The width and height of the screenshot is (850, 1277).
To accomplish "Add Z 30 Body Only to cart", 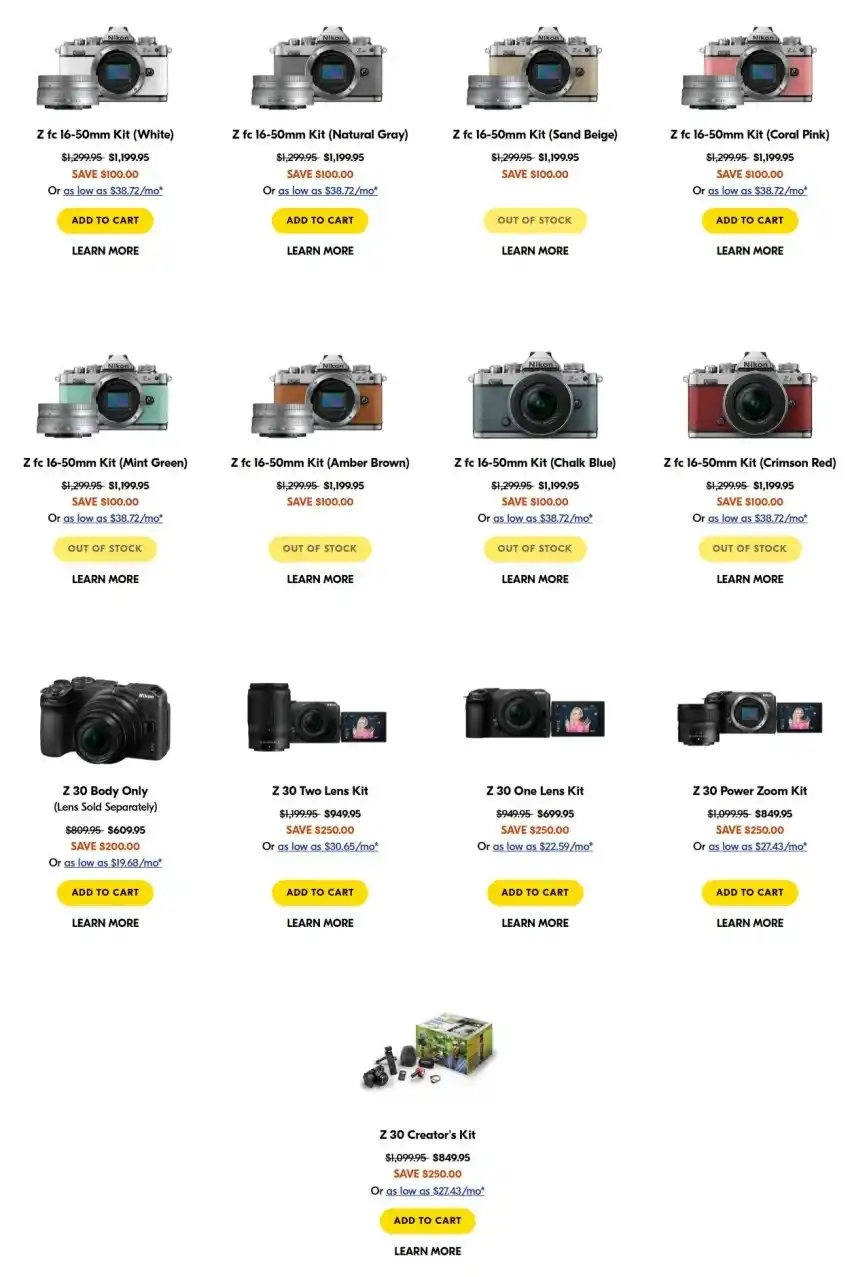I will [105, 892].
